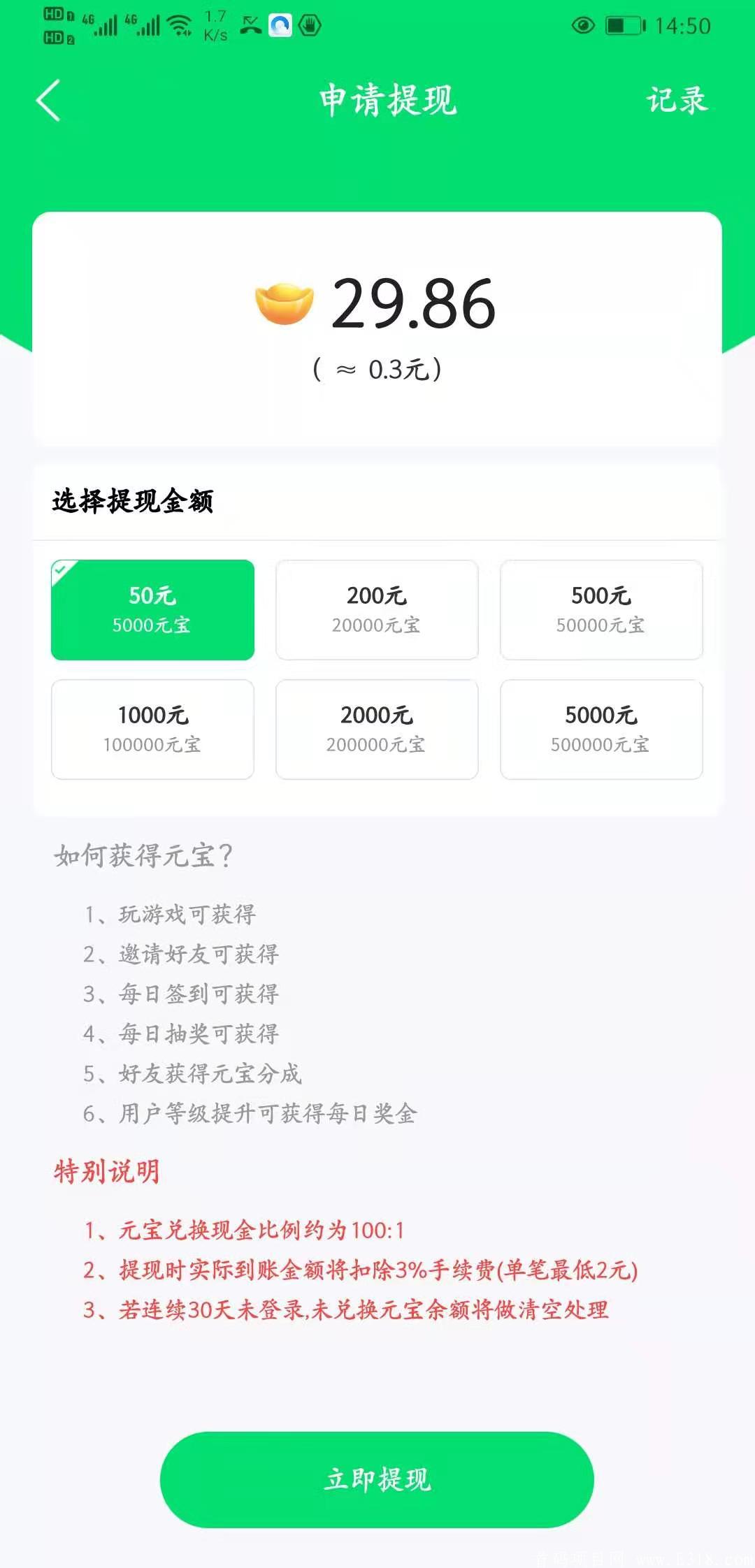Deselect the checked 50元 amount option

152,609
